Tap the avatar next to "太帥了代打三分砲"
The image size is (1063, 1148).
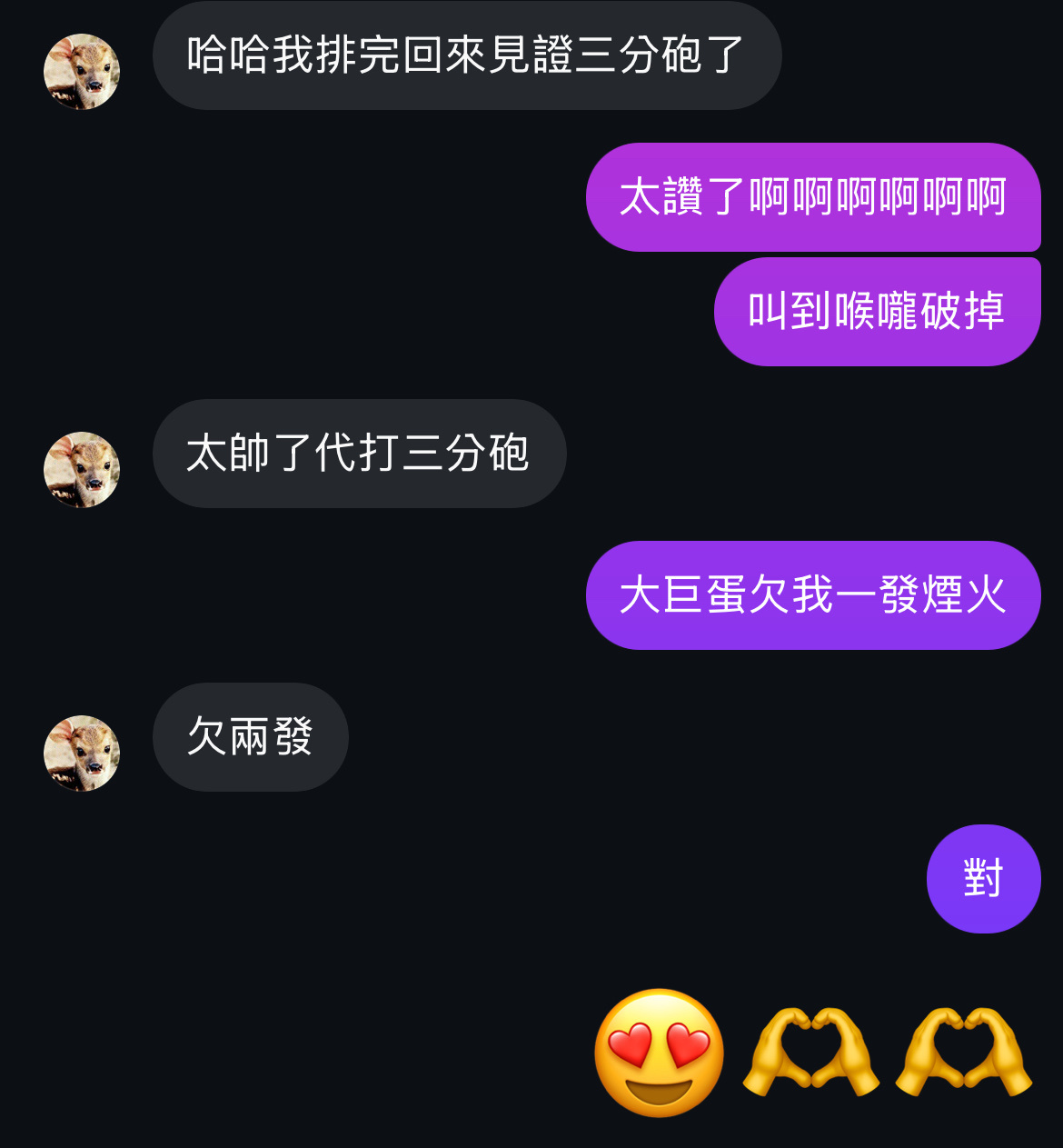82,470
